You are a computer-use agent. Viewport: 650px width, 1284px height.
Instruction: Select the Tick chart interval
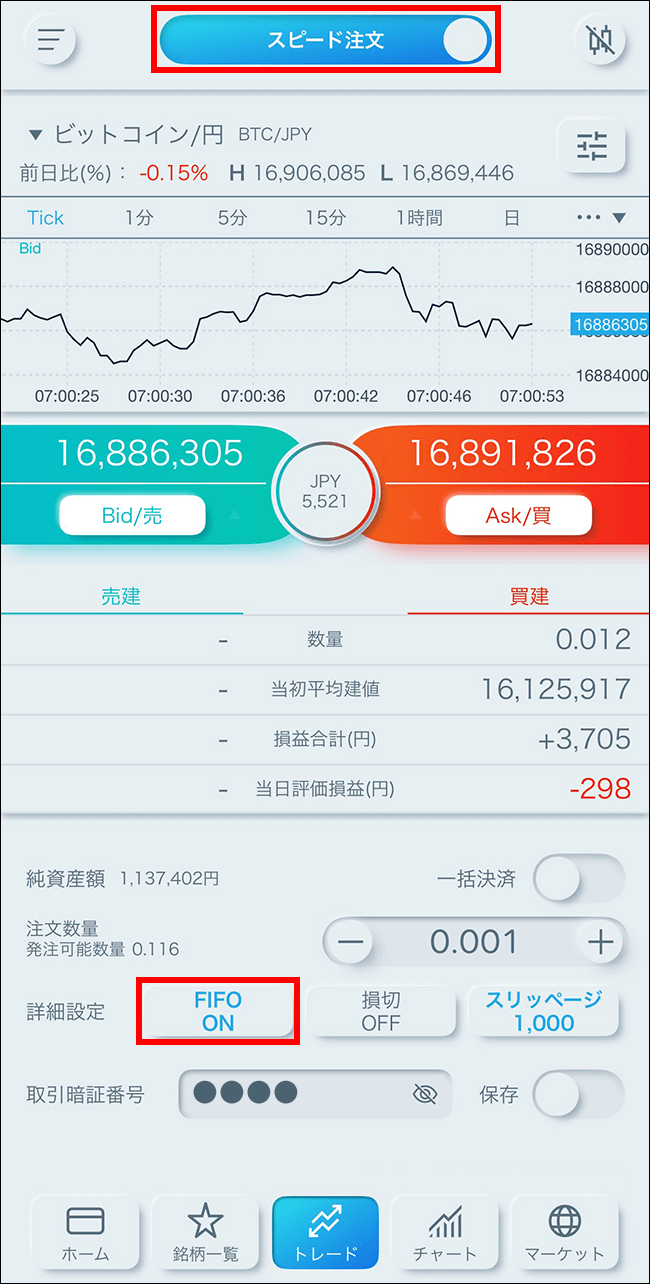tap(45, 218)
